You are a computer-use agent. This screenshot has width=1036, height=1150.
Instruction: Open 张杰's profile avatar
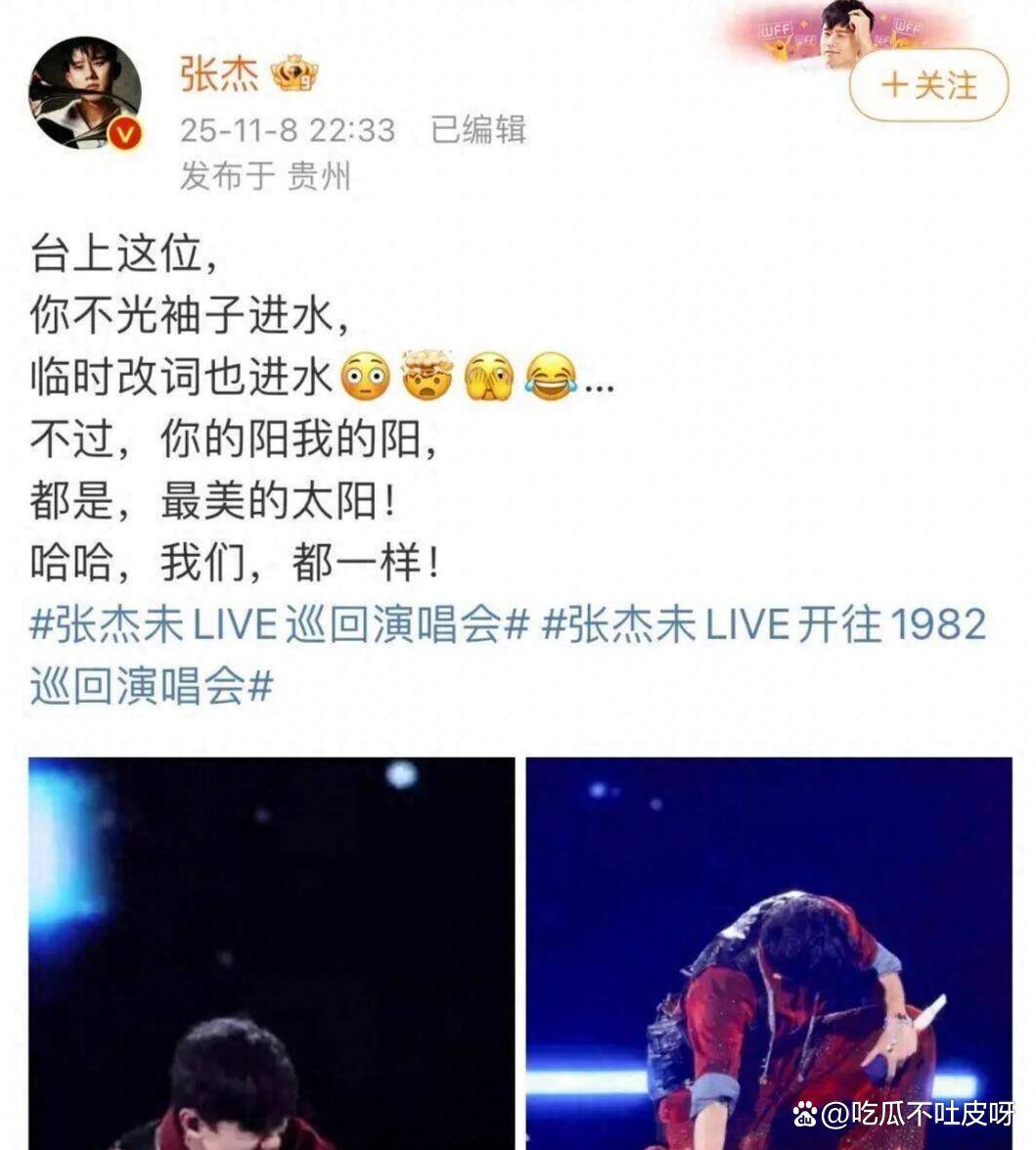pos(85,95)
